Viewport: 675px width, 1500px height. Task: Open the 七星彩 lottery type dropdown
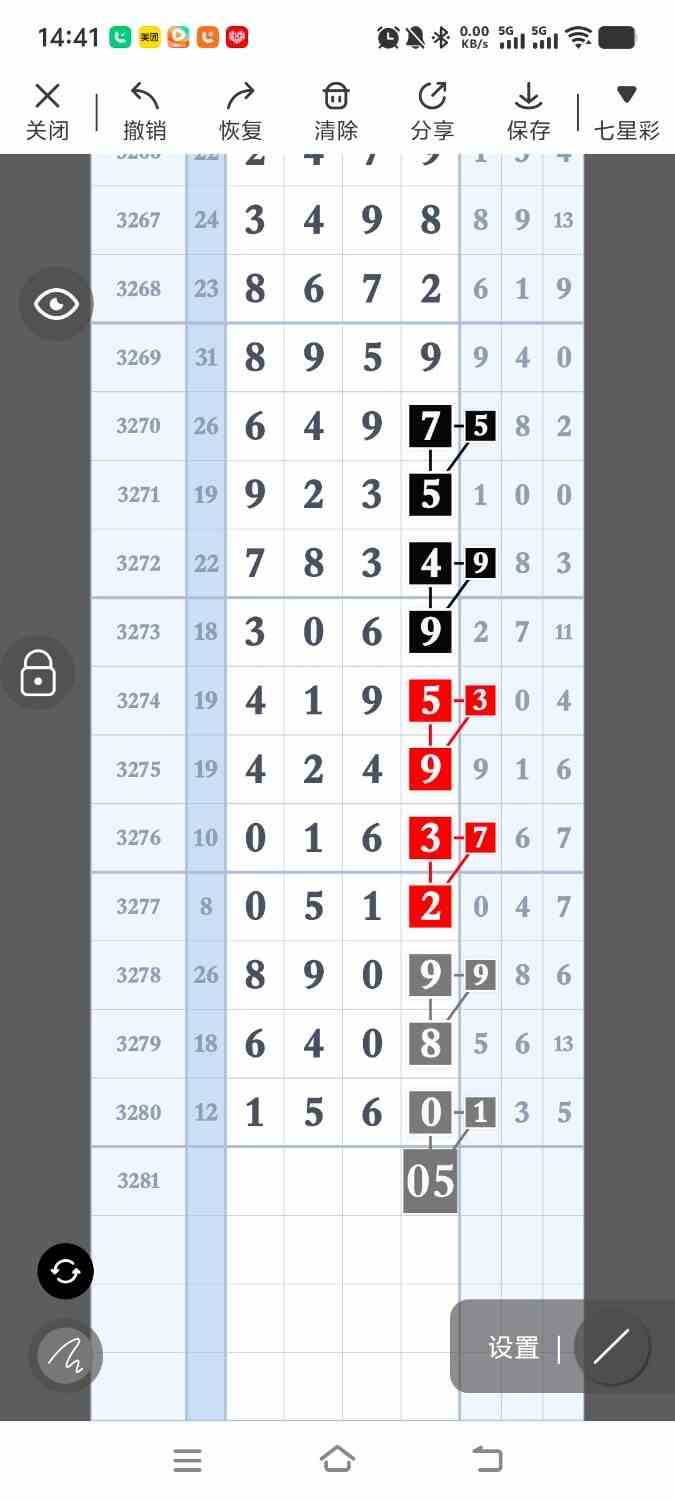point(627,111)
